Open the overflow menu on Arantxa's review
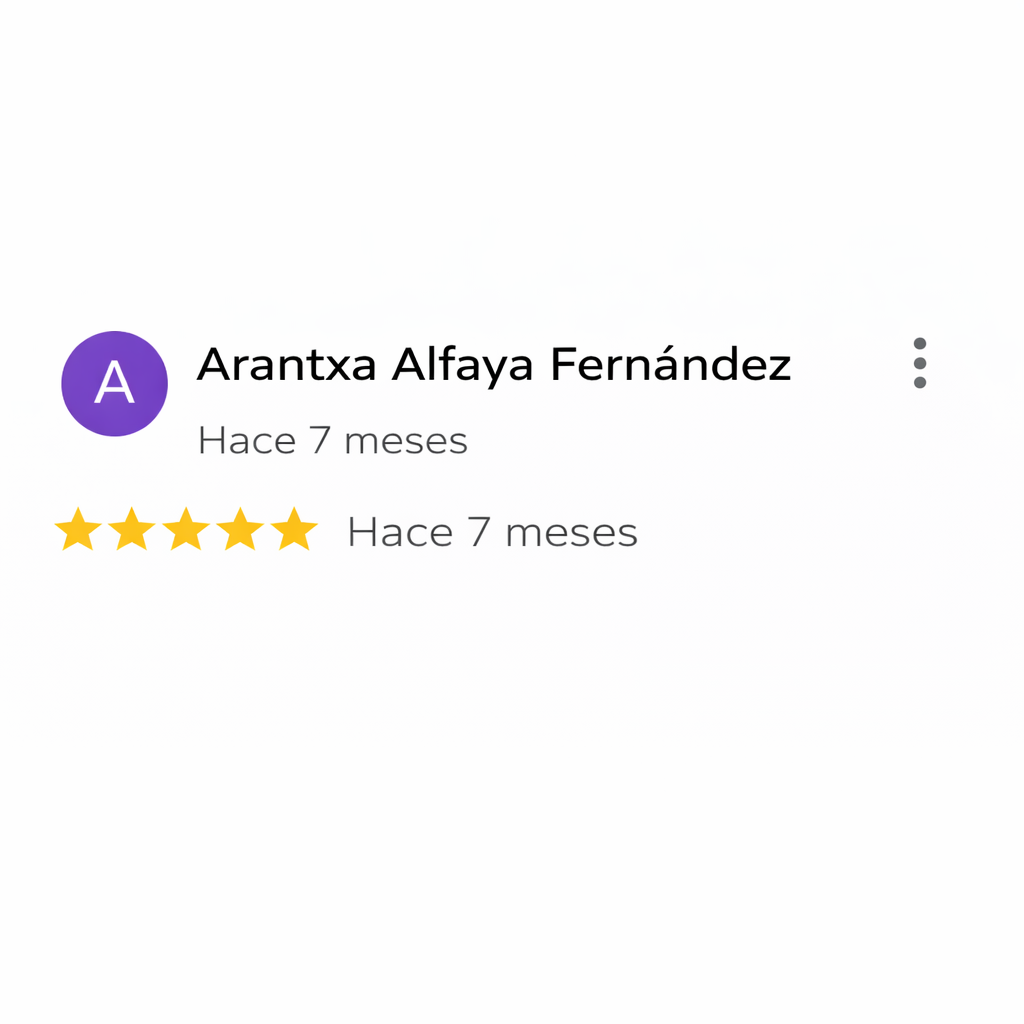Viewport: 1024px width, 1024px height. (x=919, y=363)
